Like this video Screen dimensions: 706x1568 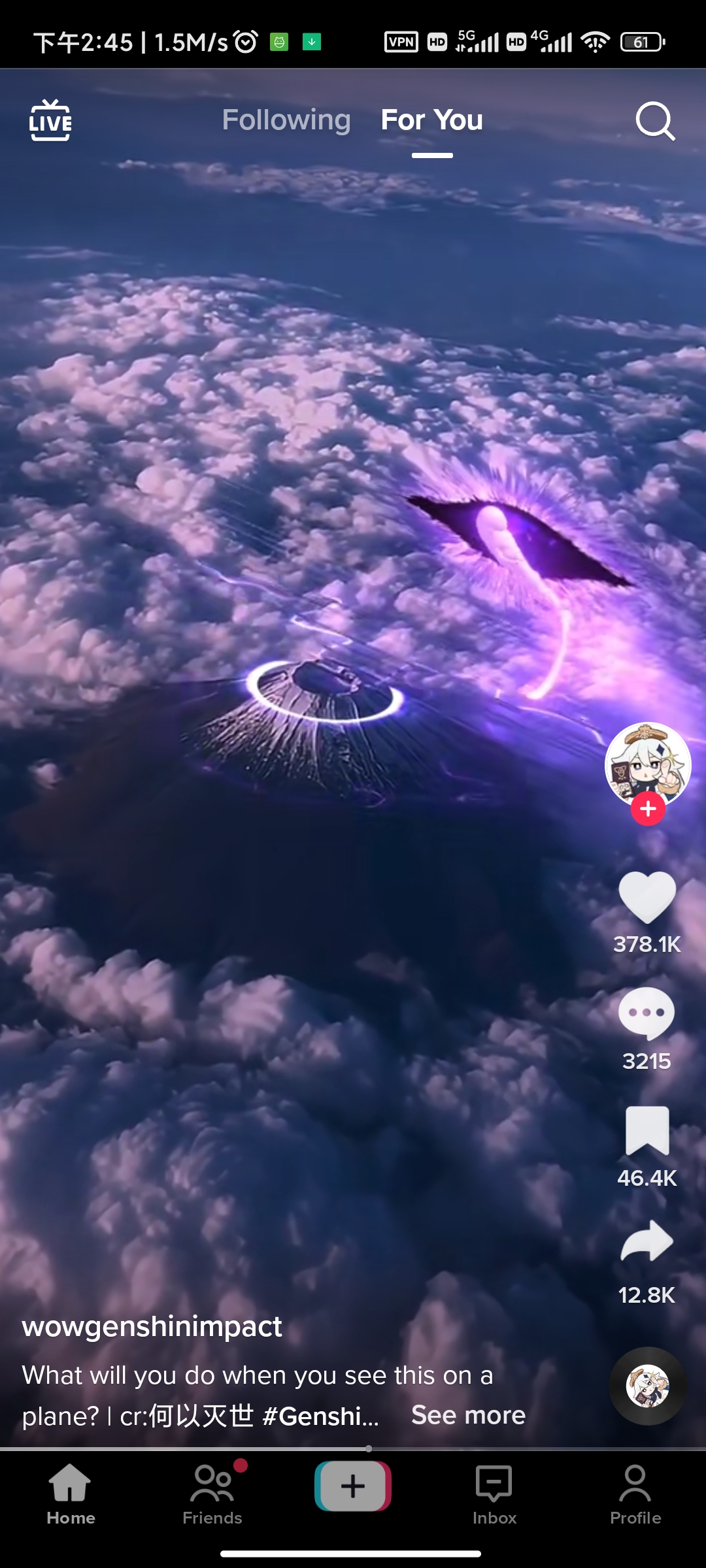[x=647, y=898]
